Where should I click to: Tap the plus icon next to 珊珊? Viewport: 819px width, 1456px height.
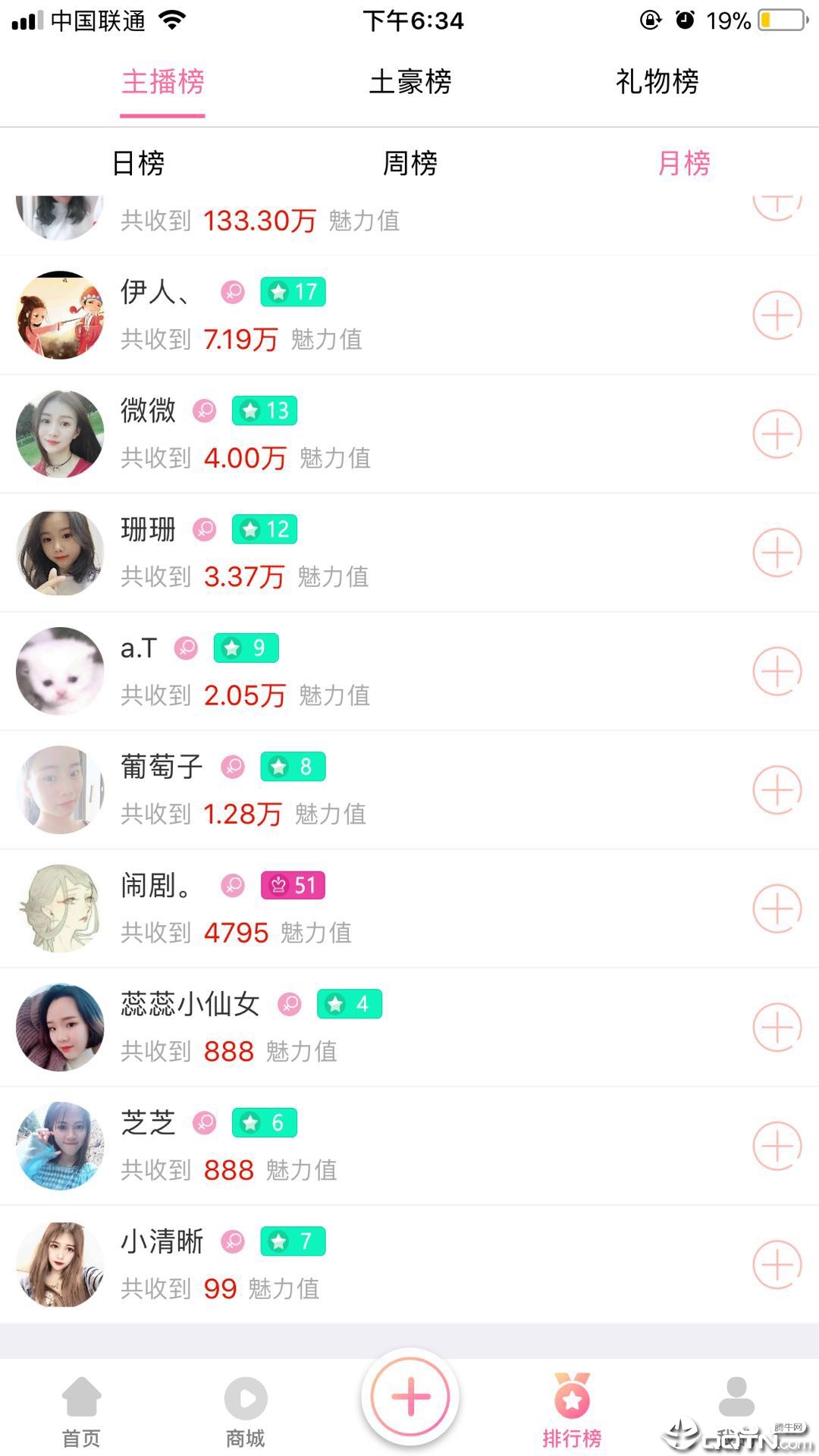[x=777, y=552]
